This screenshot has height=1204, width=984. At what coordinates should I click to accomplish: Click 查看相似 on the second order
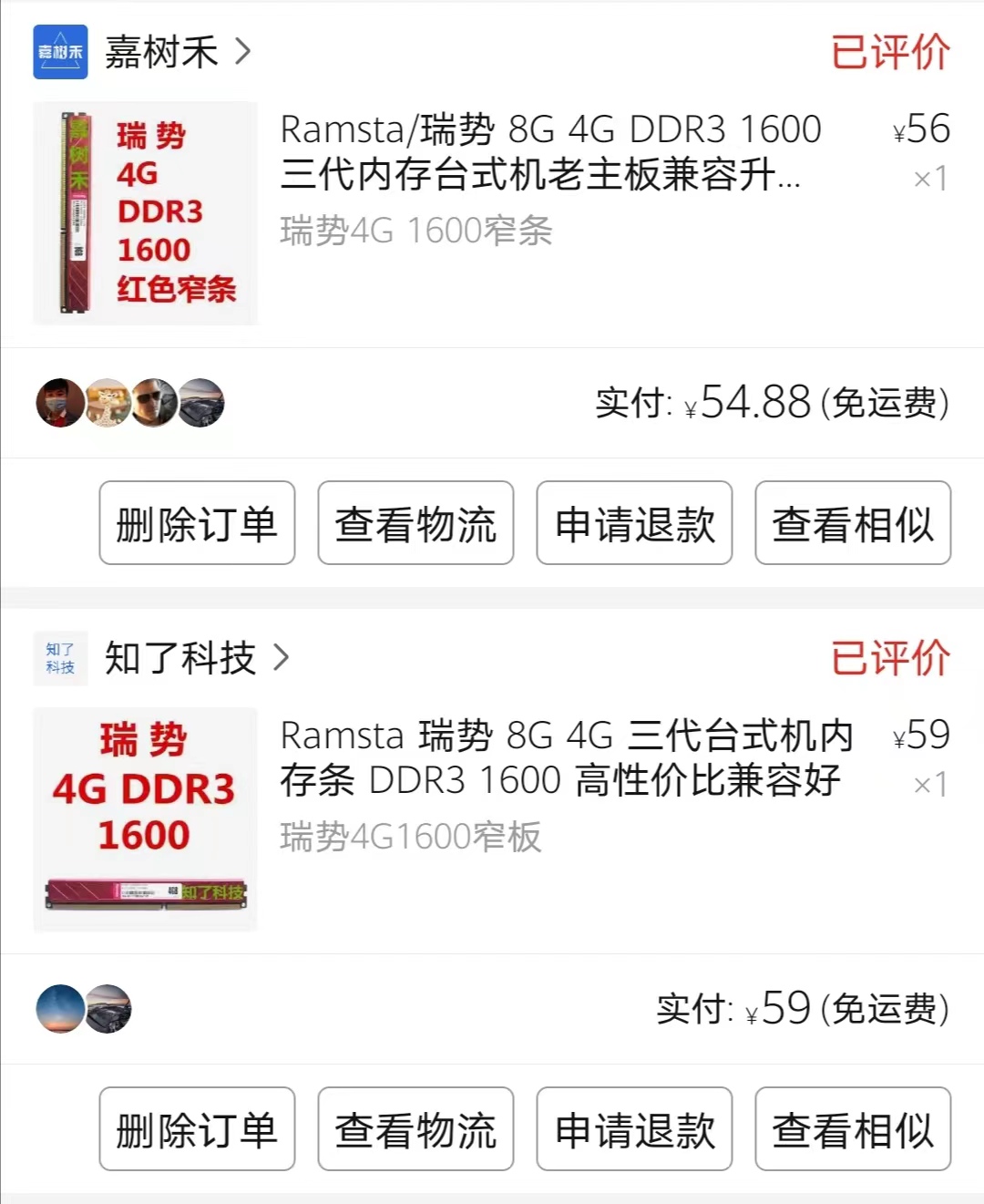coord(852,1129)
